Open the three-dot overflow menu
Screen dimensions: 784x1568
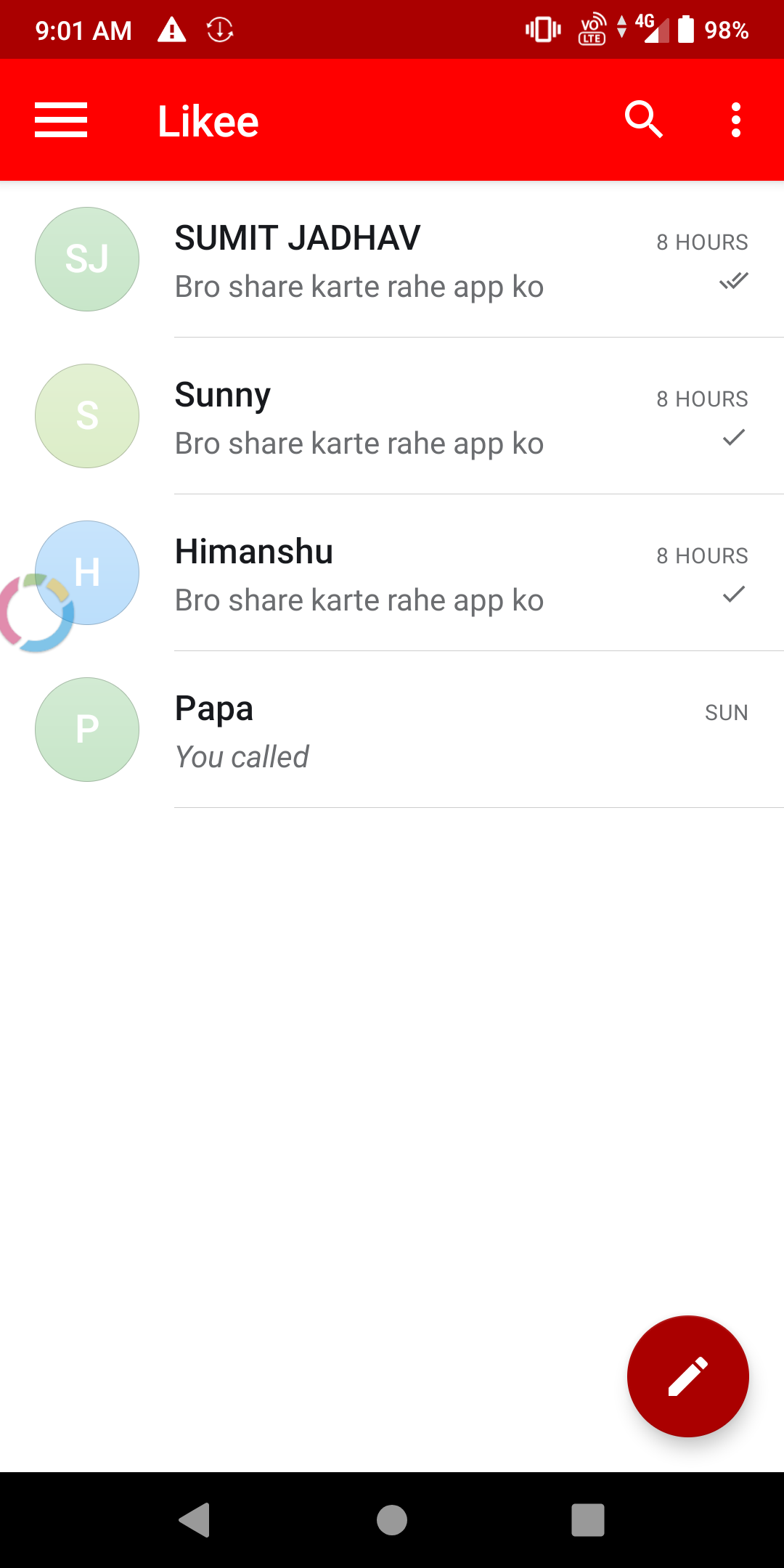click(x=735, y=120)
